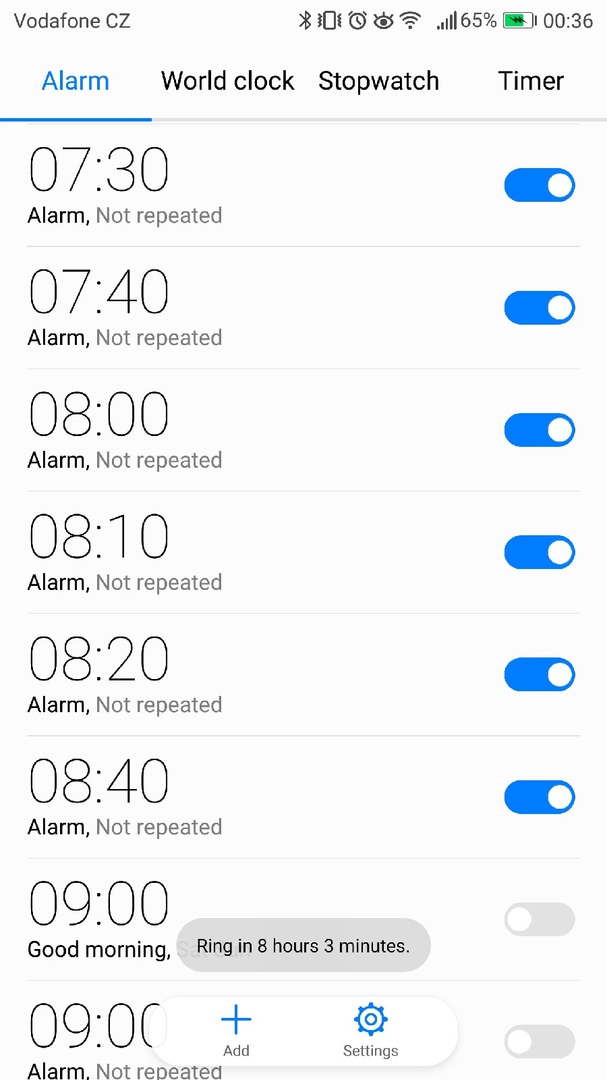This screenshot has width=607, height=1080.
Task: Select the Alarm tab
Action: click(x=75, y=81)
